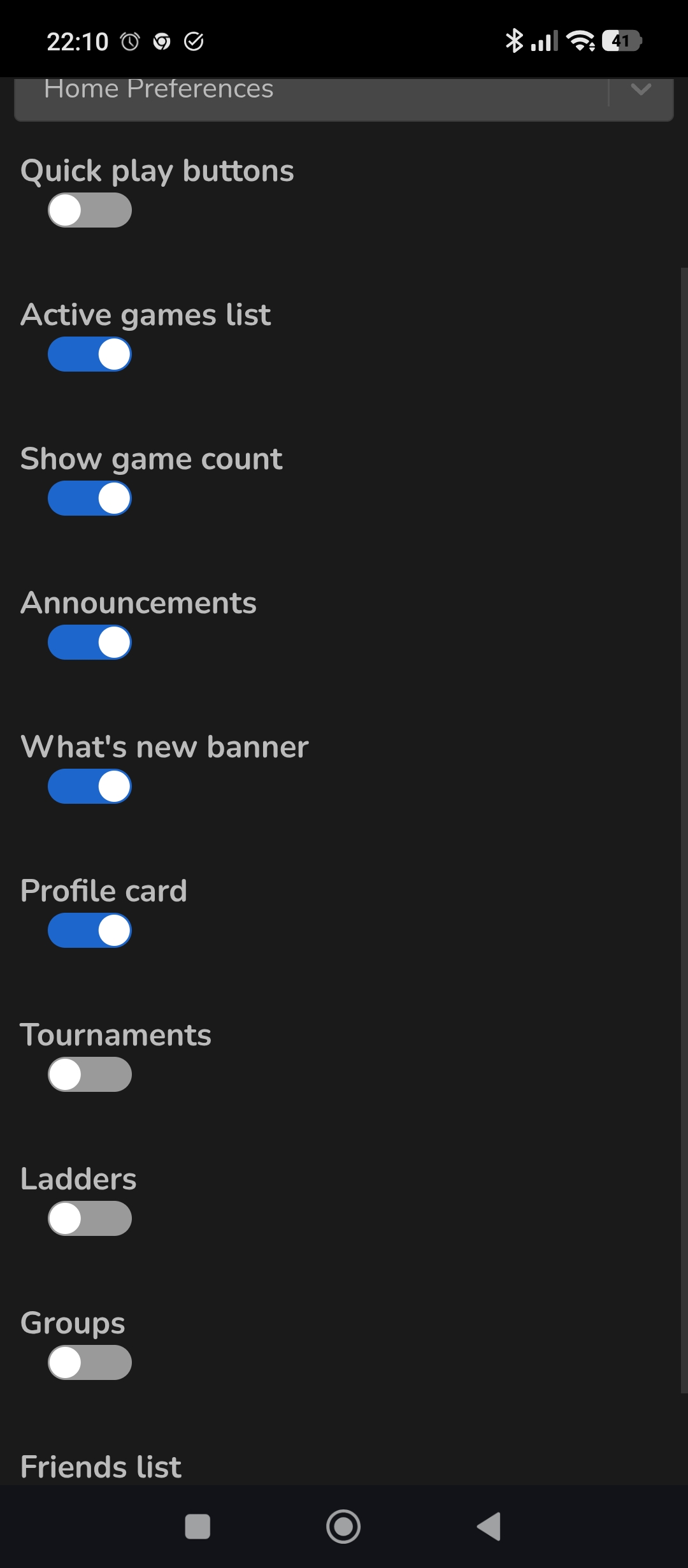This screenshot has height=1568, width=688.
Task: Switch on Groups
Action: (x=90, y=1363)
